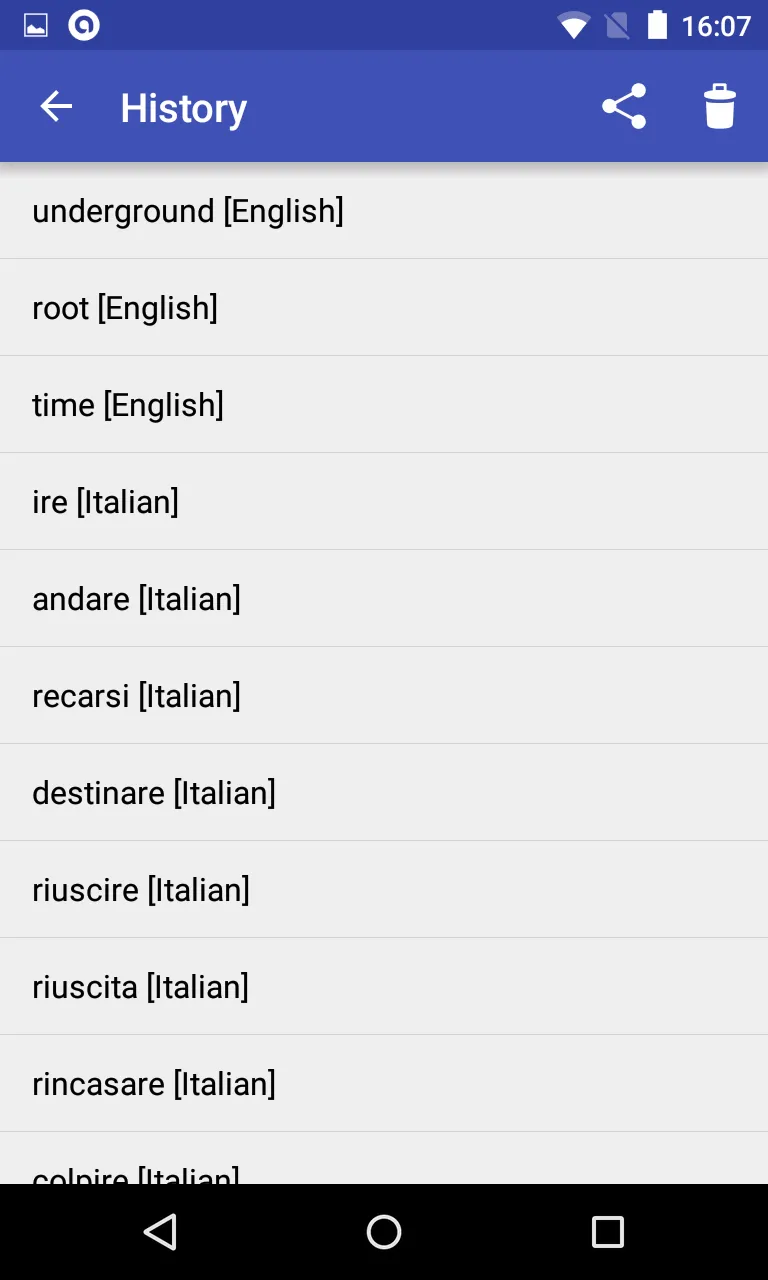Go back using the app bar arrow
This screenshot has width=768, height=1280.
[x=56, y=107]
